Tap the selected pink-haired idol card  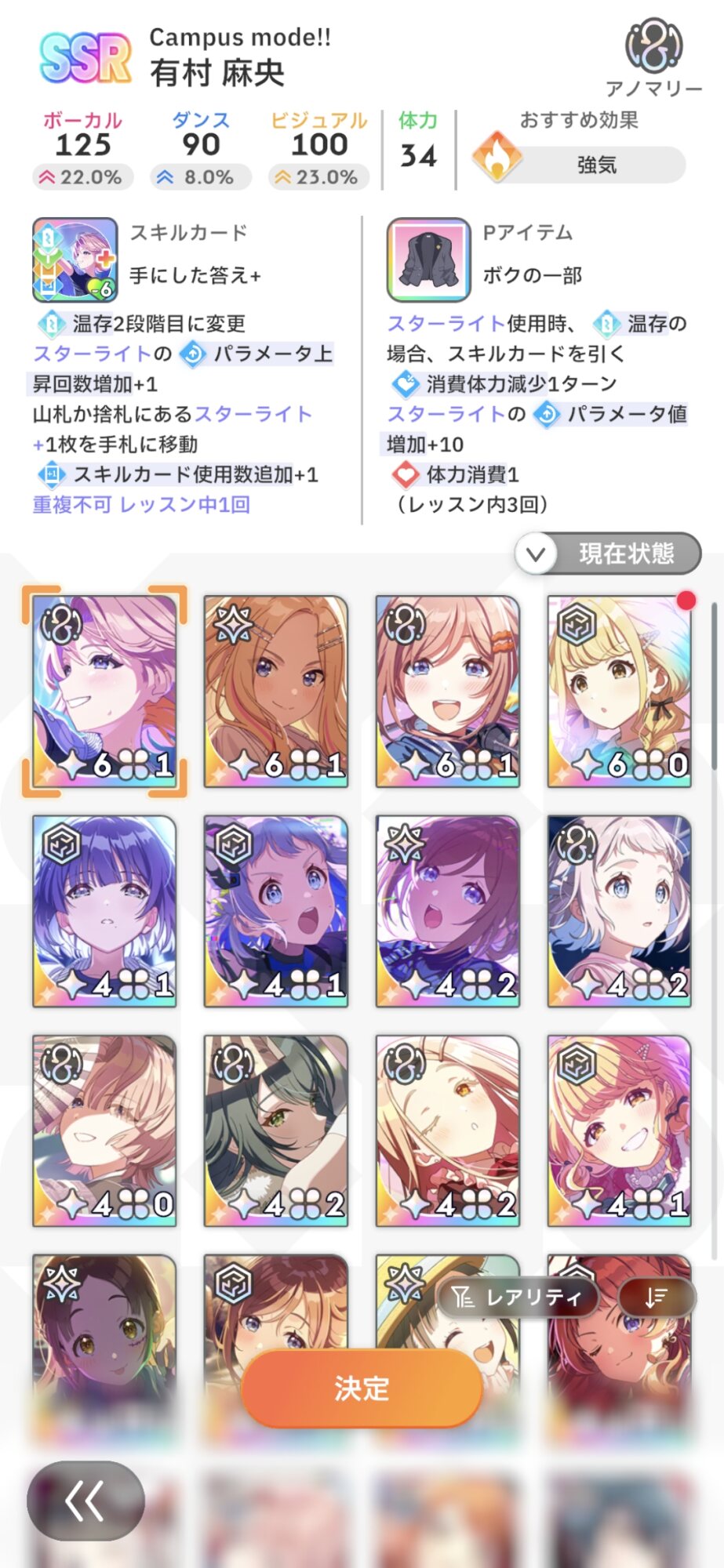(x=104, y=691)
